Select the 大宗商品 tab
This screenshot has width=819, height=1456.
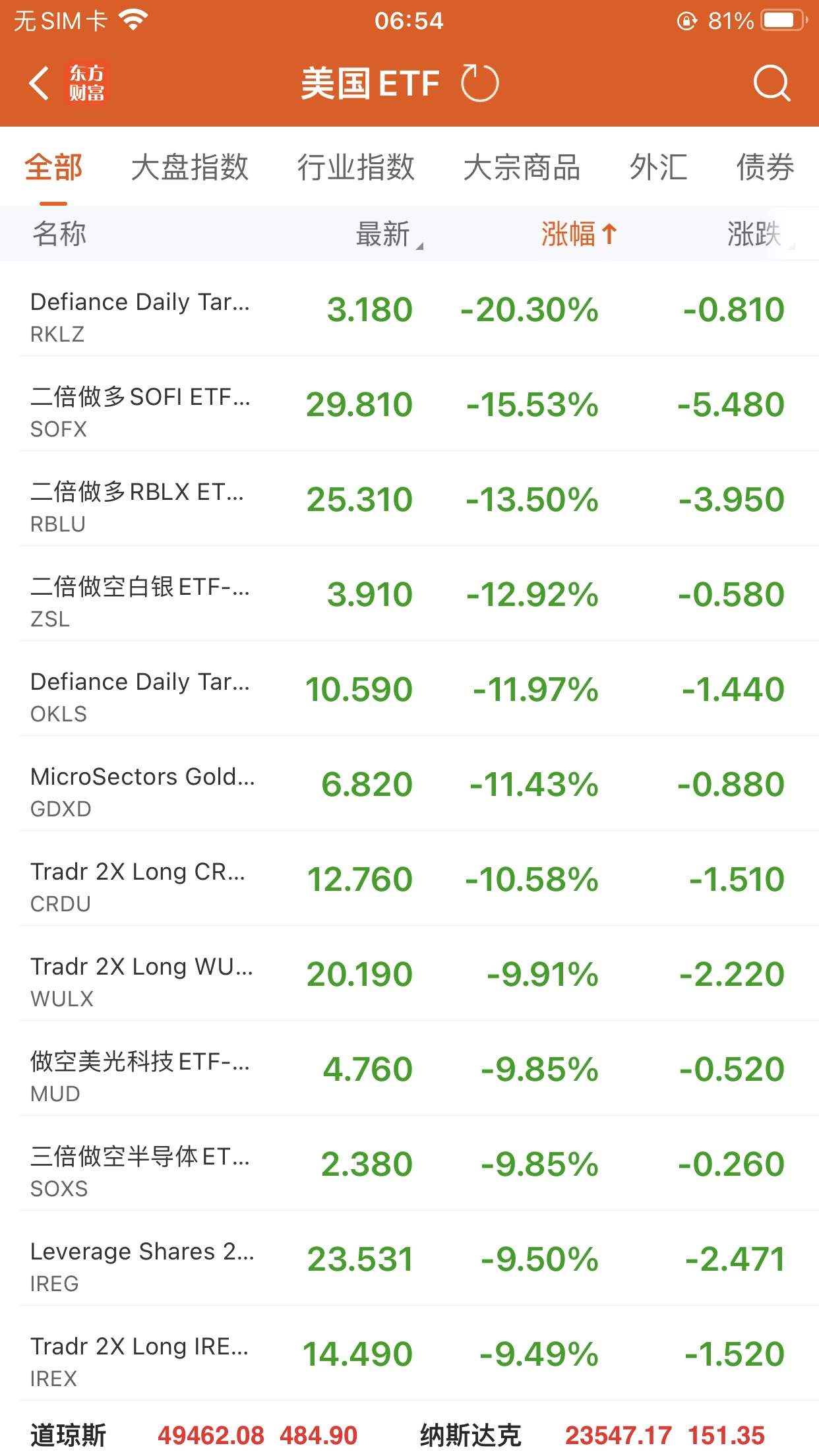tap(522, 167)
